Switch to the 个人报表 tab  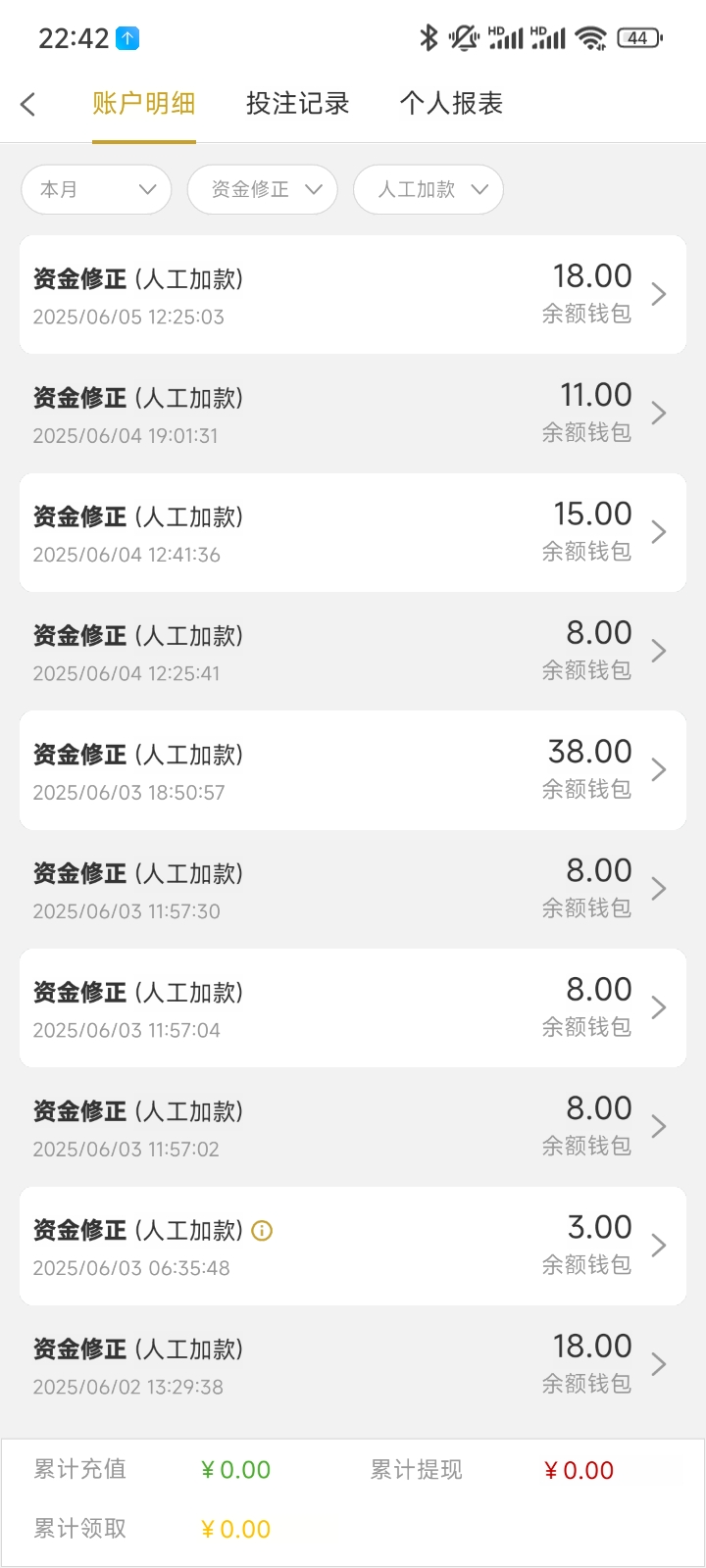451,104
